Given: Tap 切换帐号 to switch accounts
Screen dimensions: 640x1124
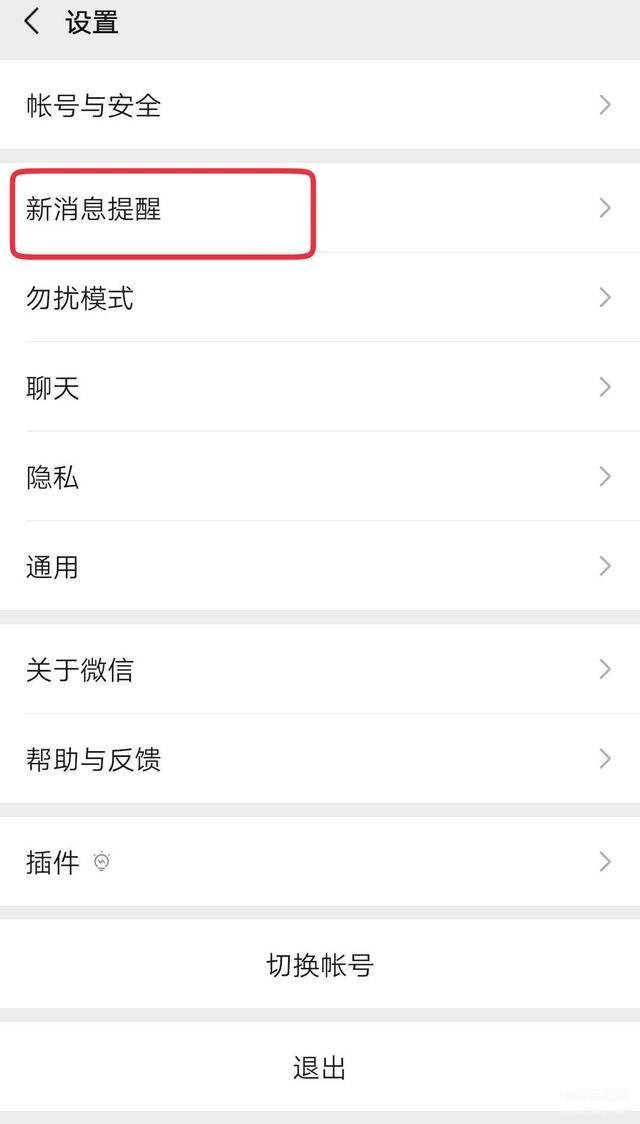Looking at the screenshot, I should 320,965.
